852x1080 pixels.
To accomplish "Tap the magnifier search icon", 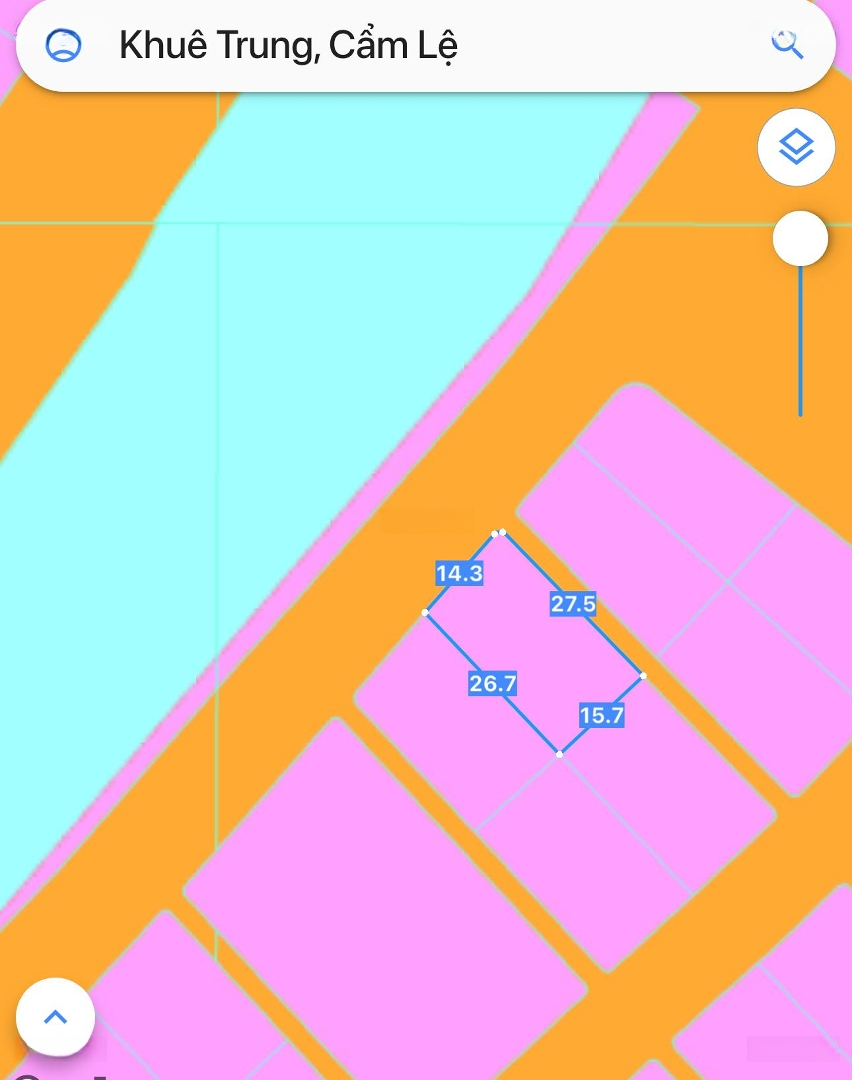I will click(x=787, y=45).
